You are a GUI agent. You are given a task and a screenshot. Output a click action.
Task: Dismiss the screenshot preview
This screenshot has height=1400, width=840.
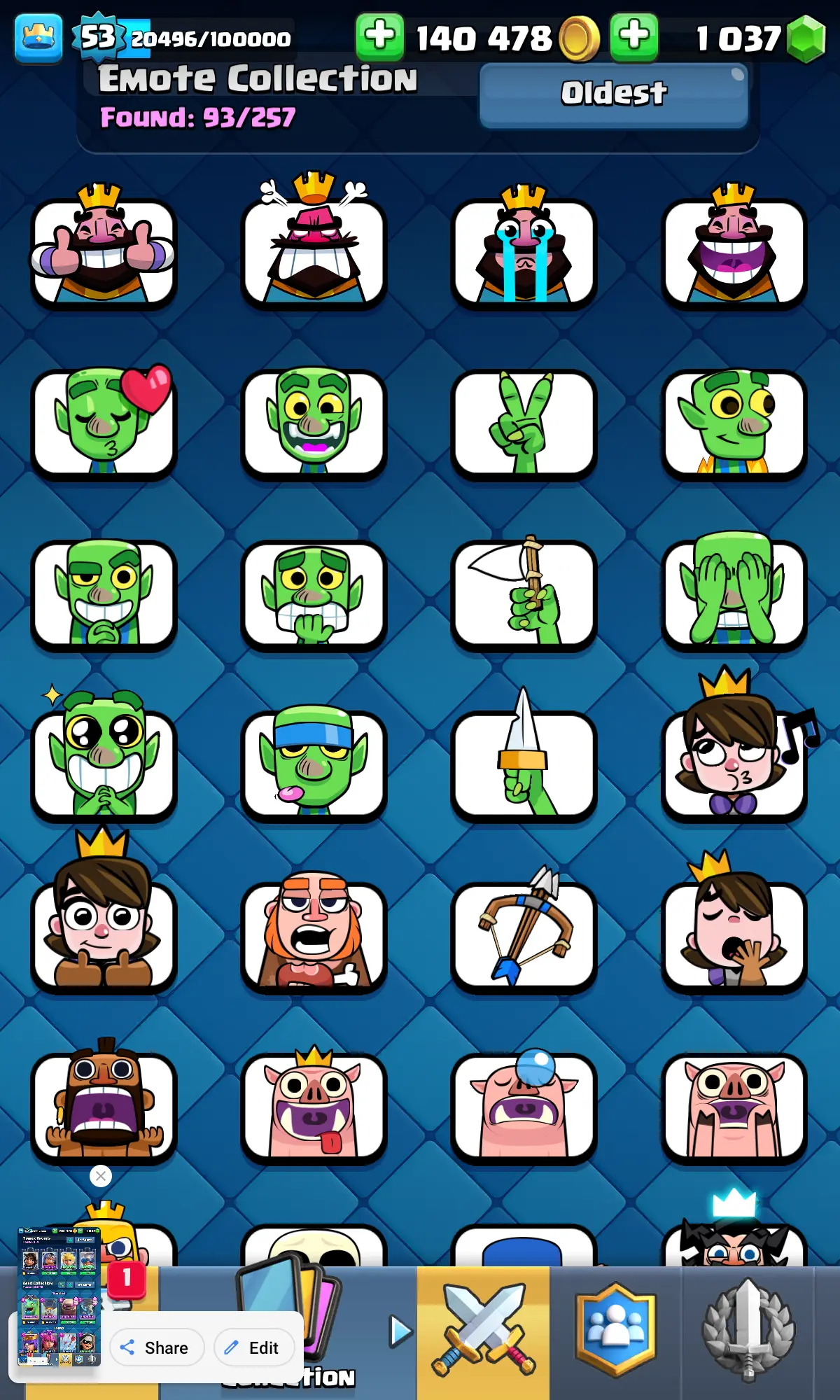pos(101,1176)
